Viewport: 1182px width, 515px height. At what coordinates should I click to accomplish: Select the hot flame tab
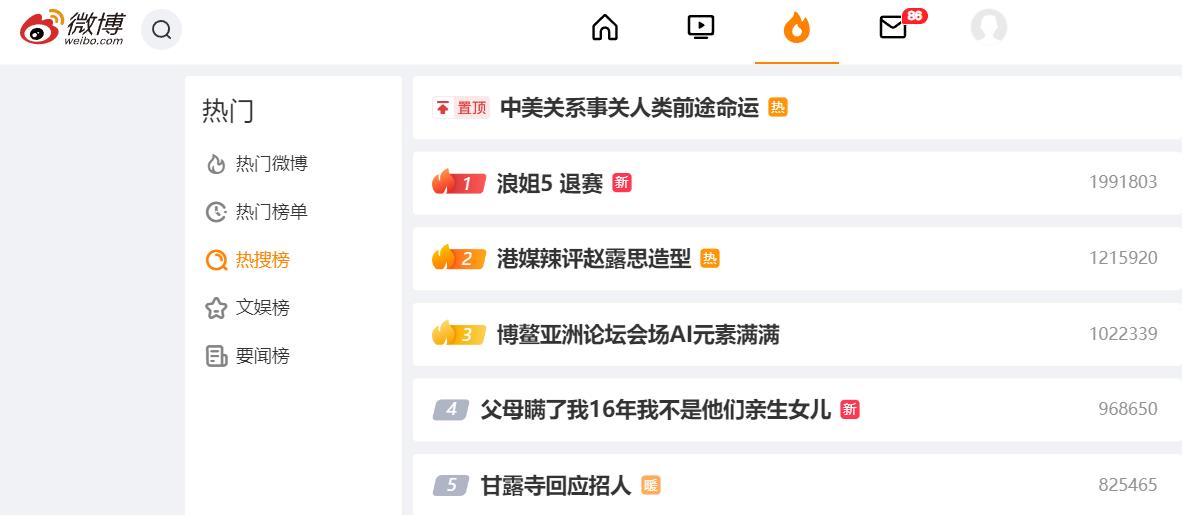(x=796, y=28)
